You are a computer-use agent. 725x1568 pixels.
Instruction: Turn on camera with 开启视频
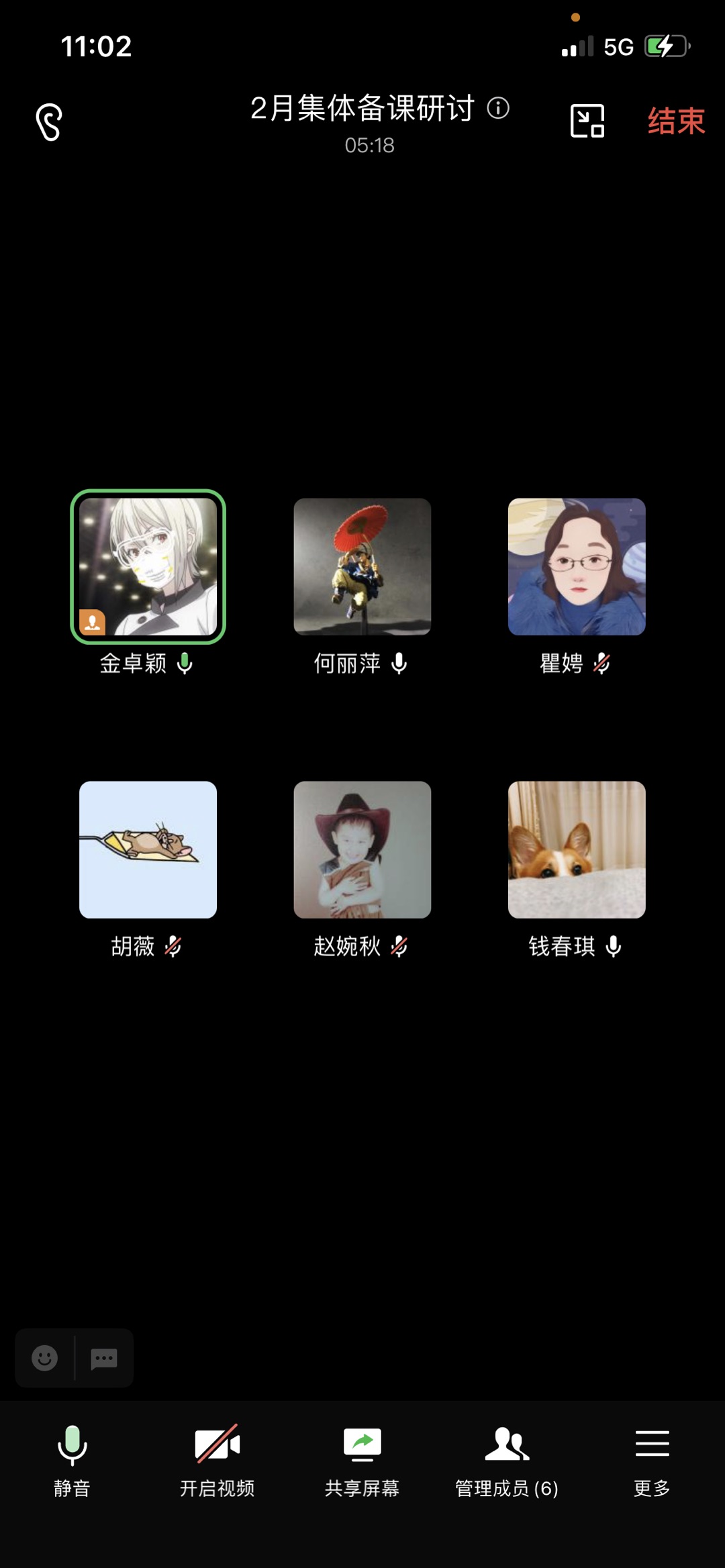click(217, 1460)
